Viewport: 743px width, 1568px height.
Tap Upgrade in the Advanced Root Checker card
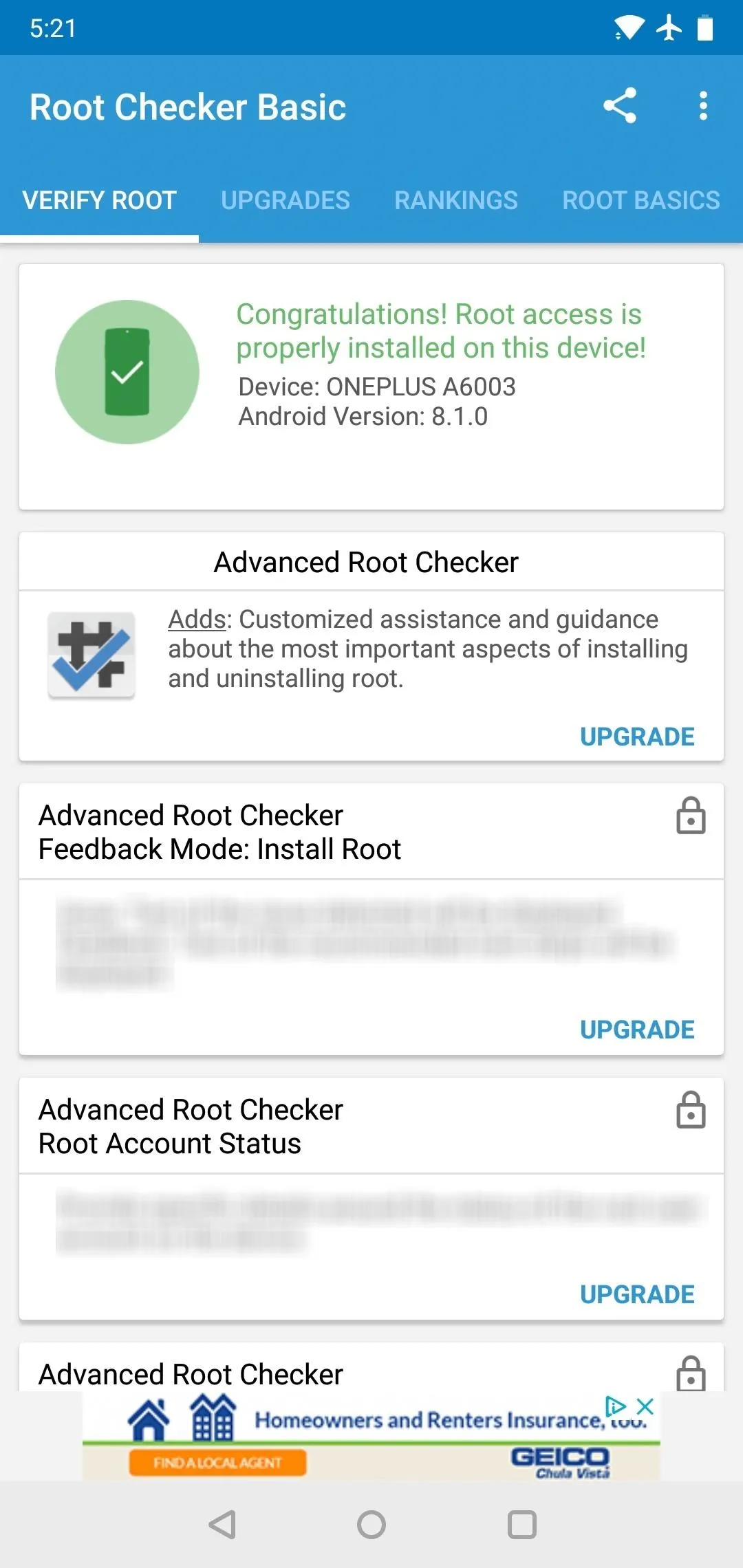(637, 737)
